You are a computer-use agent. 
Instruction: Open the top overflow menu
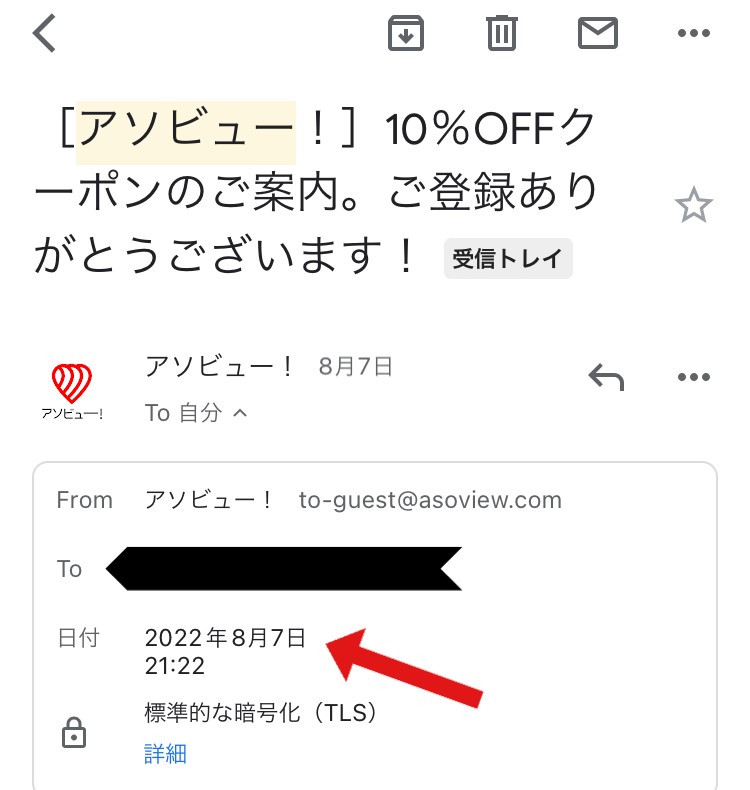(x=693, y=34)
